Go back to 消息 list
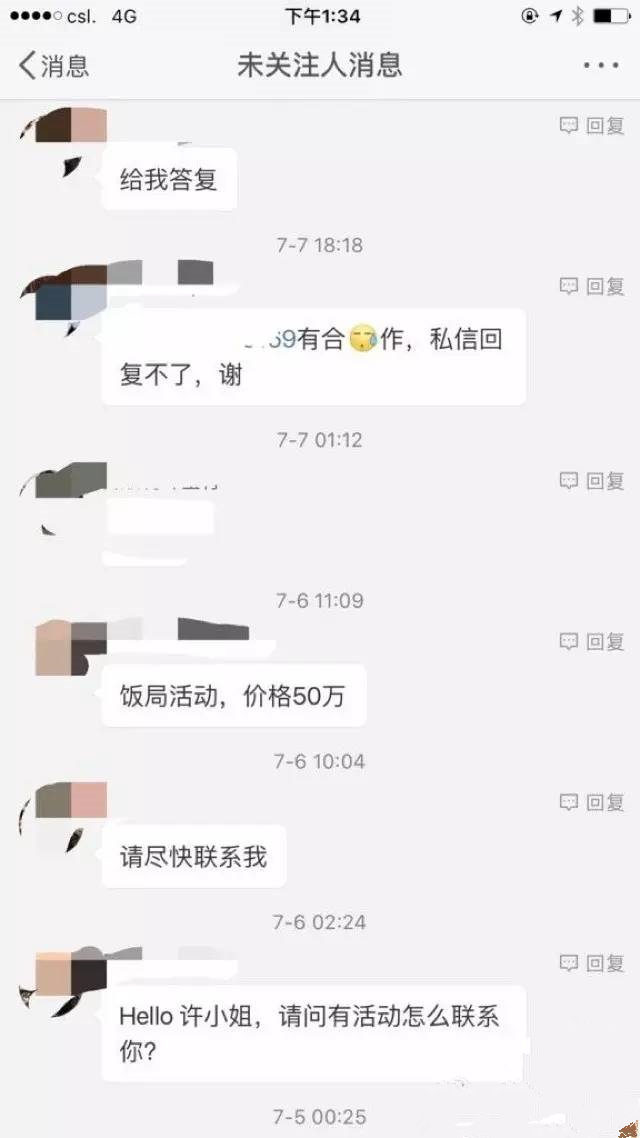640x1138 pixels. point(54,66)
